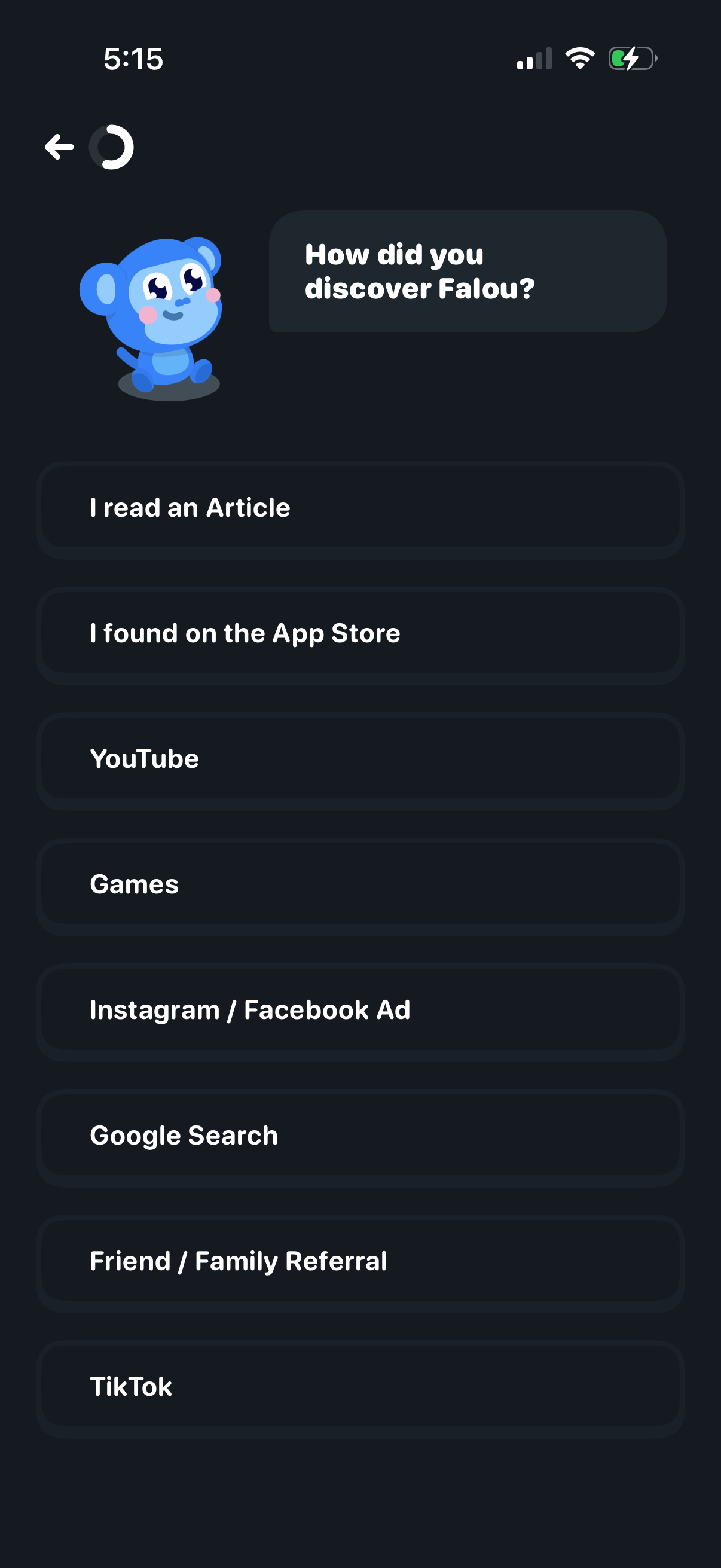Select 'Instagram / Facebook Ad'
The height and width of the screenshot is (1568, 721).
(360, 1010)
